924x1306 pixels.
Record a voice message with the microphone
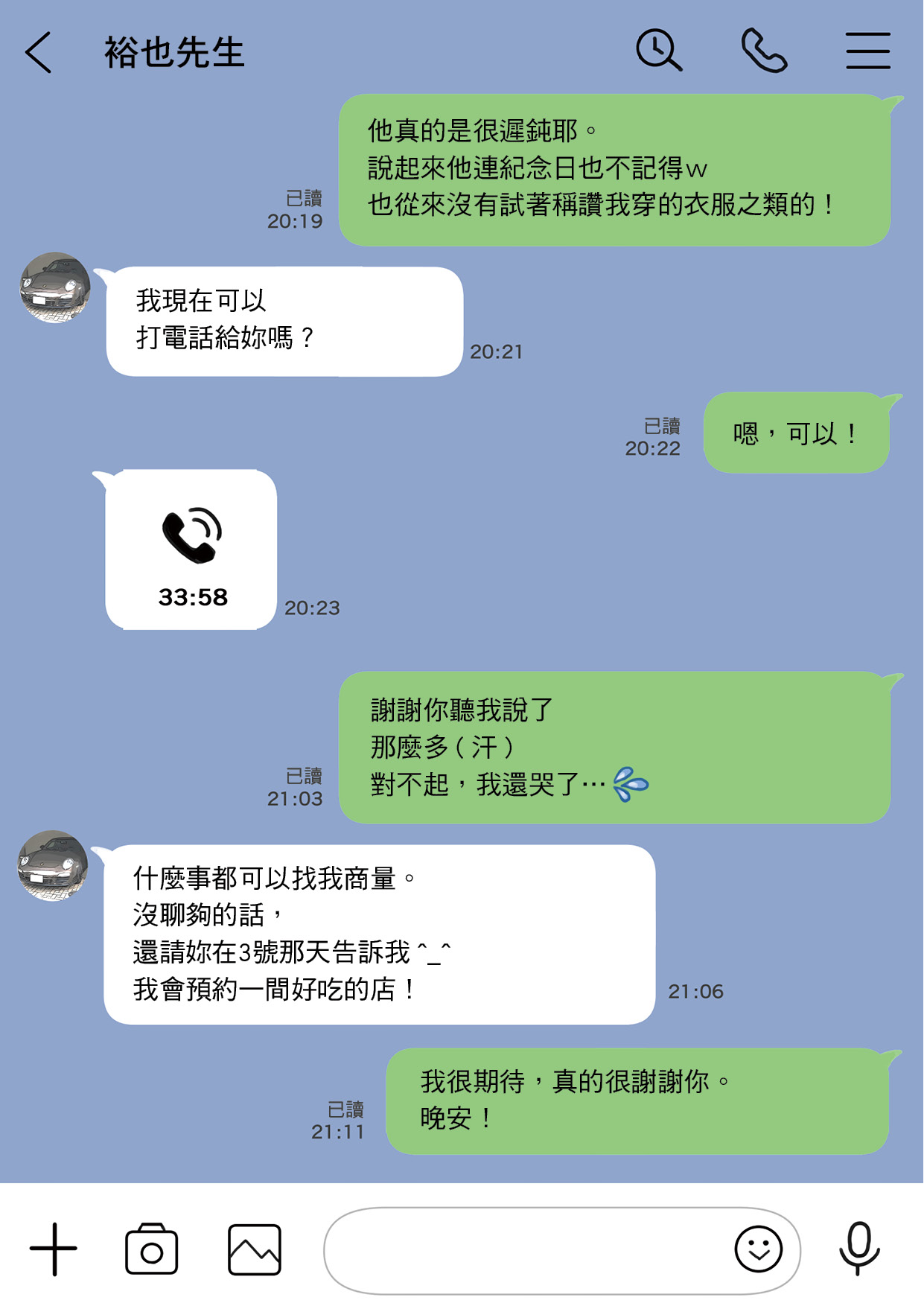(859, 1247)
